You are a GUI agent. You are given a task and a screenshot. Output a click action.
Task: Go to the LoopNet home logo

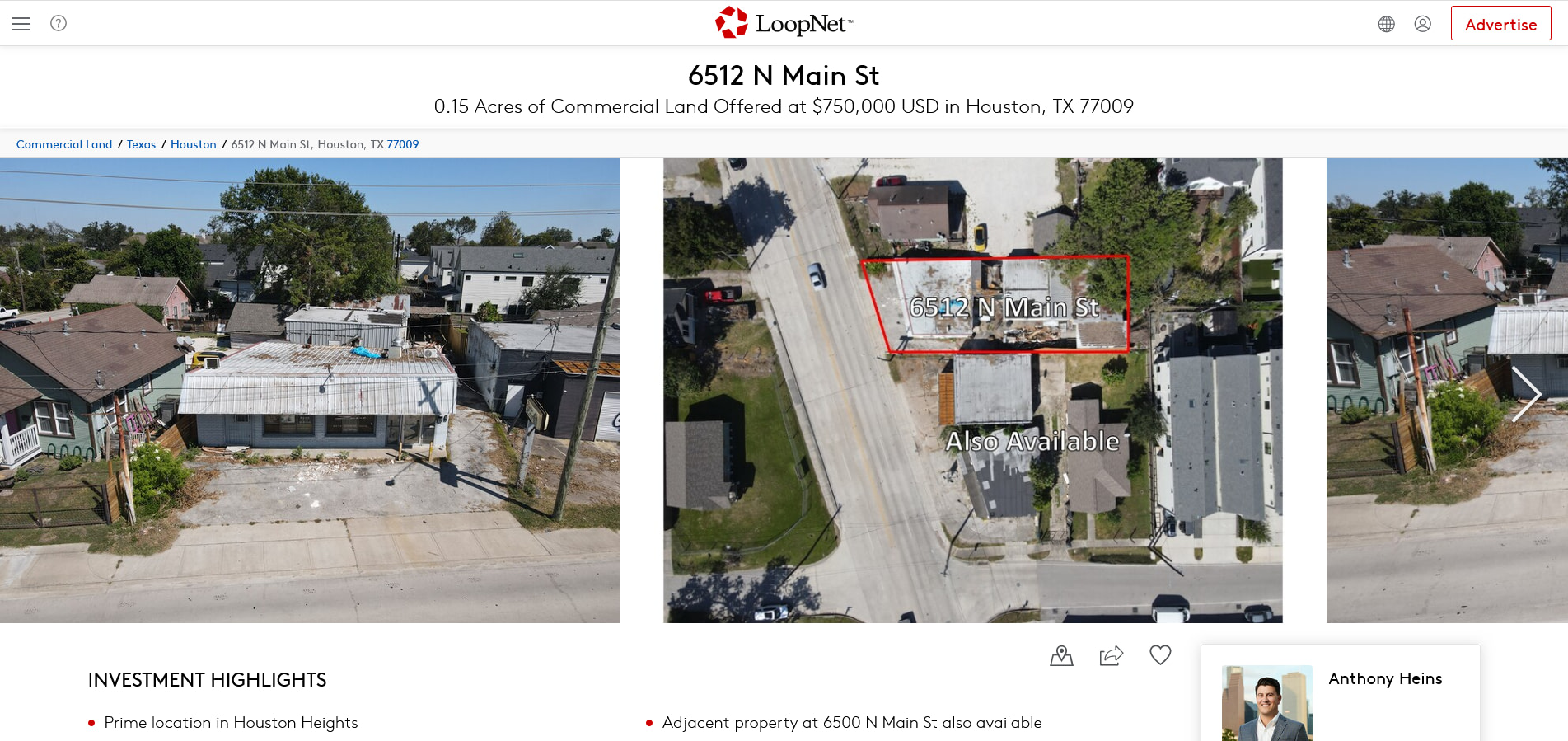click(784, 23)
